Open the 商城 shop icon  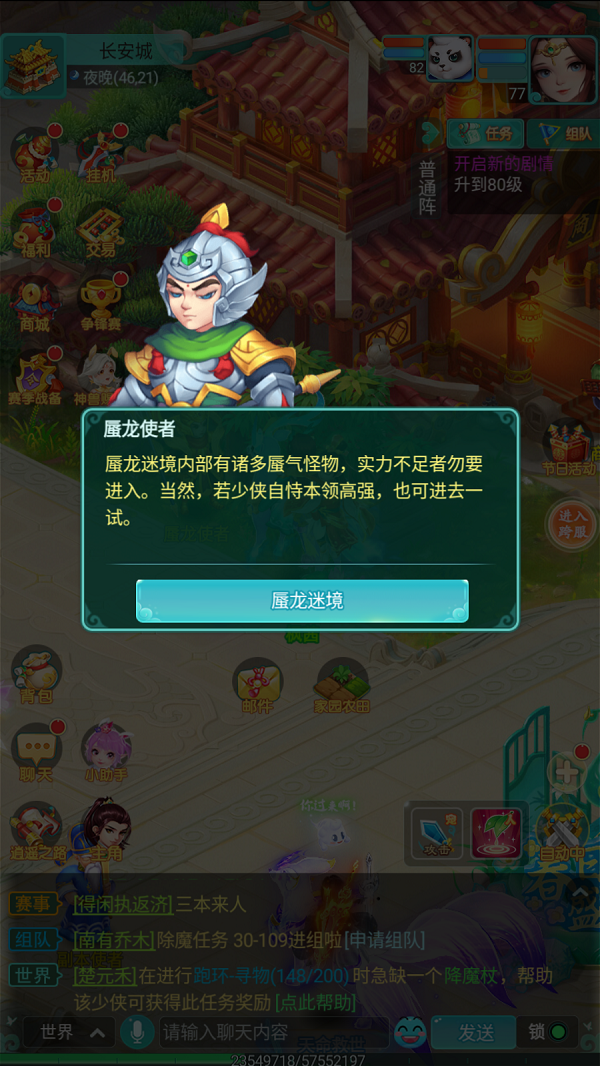[x=35, y=301]
